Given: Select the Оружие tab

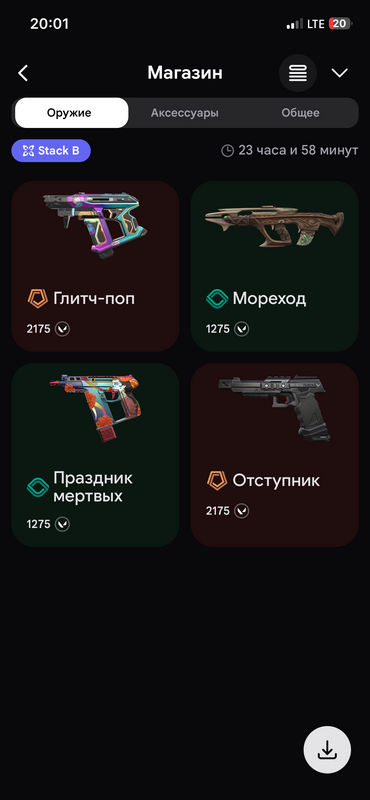Looking at the screenshot, I should click(x=71, y=113).
